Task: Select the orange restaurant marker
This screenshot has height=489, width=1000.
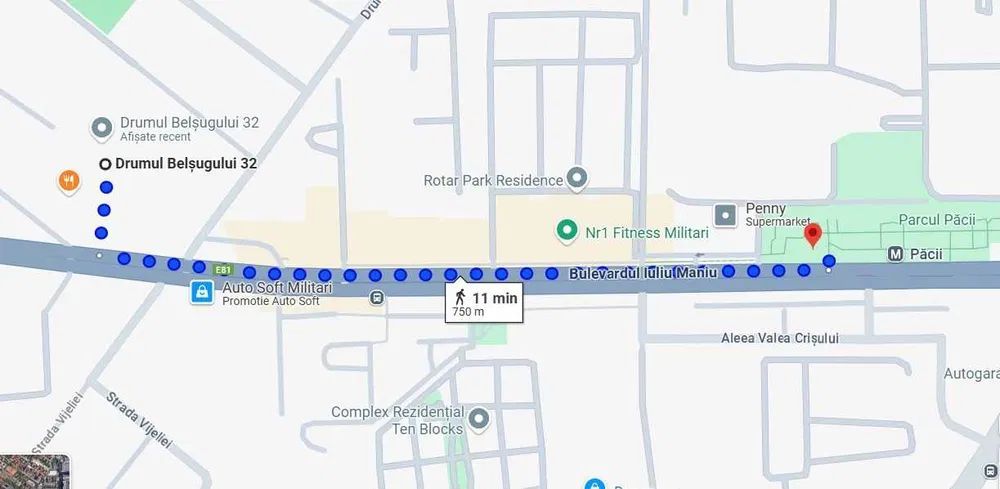Action: click(68, 180)
